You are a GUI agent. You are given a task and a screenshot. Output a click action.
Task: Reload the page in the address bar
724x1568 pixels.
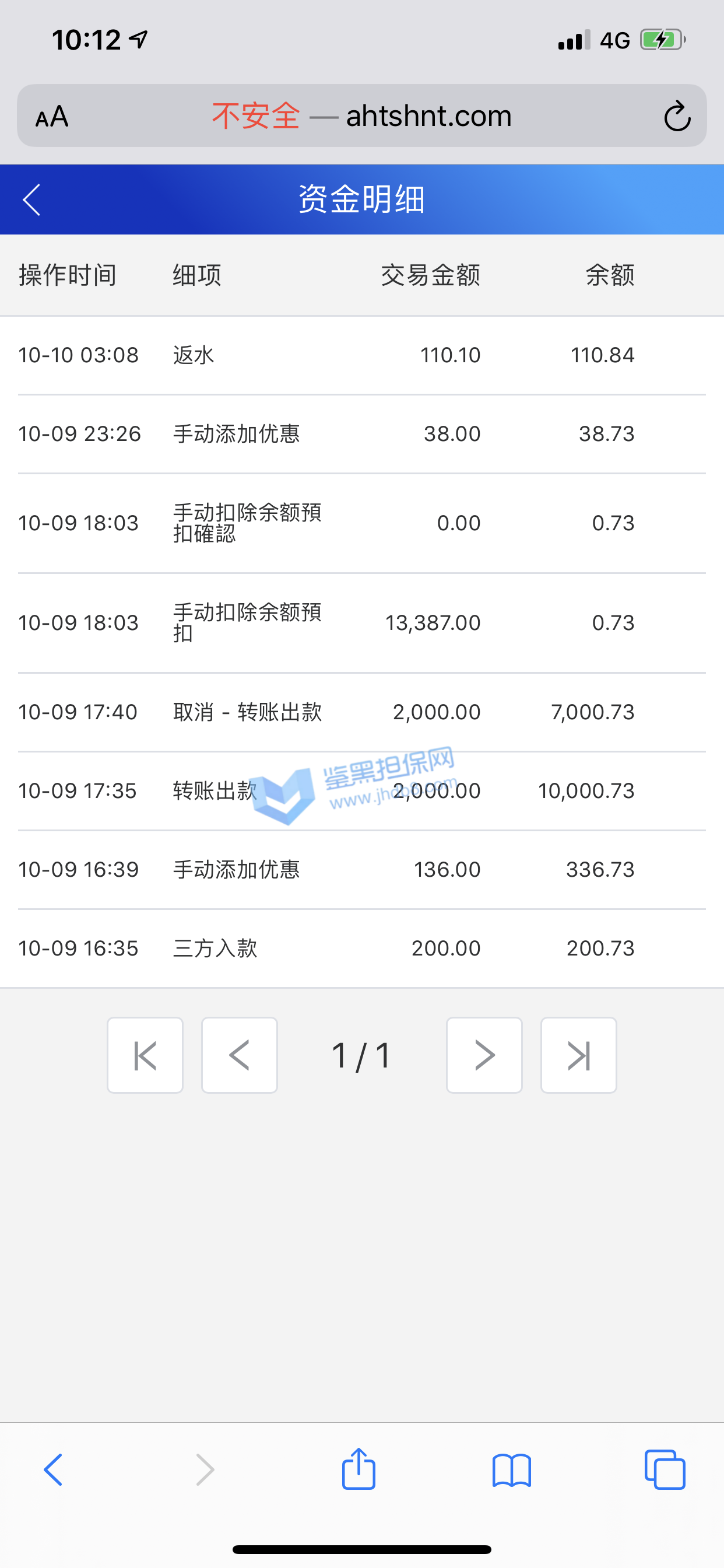point(677,116)
